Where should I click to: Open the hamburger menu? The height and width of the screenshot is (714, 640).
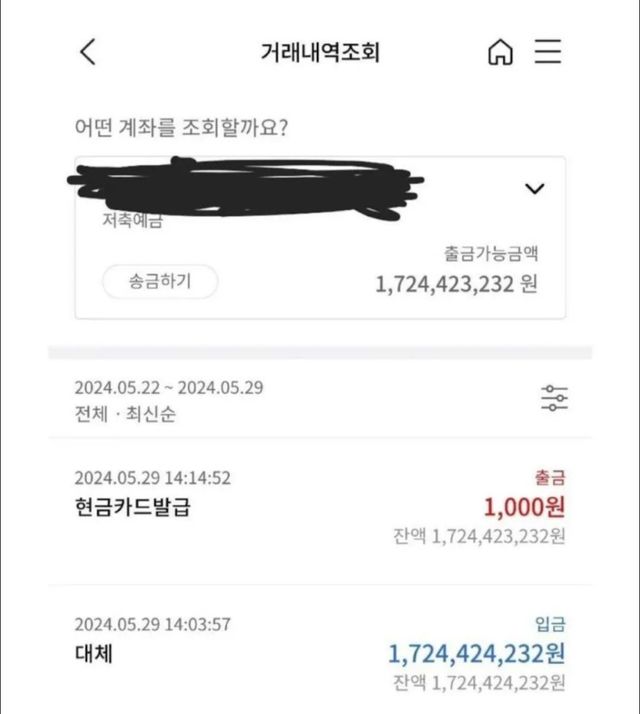548,52
